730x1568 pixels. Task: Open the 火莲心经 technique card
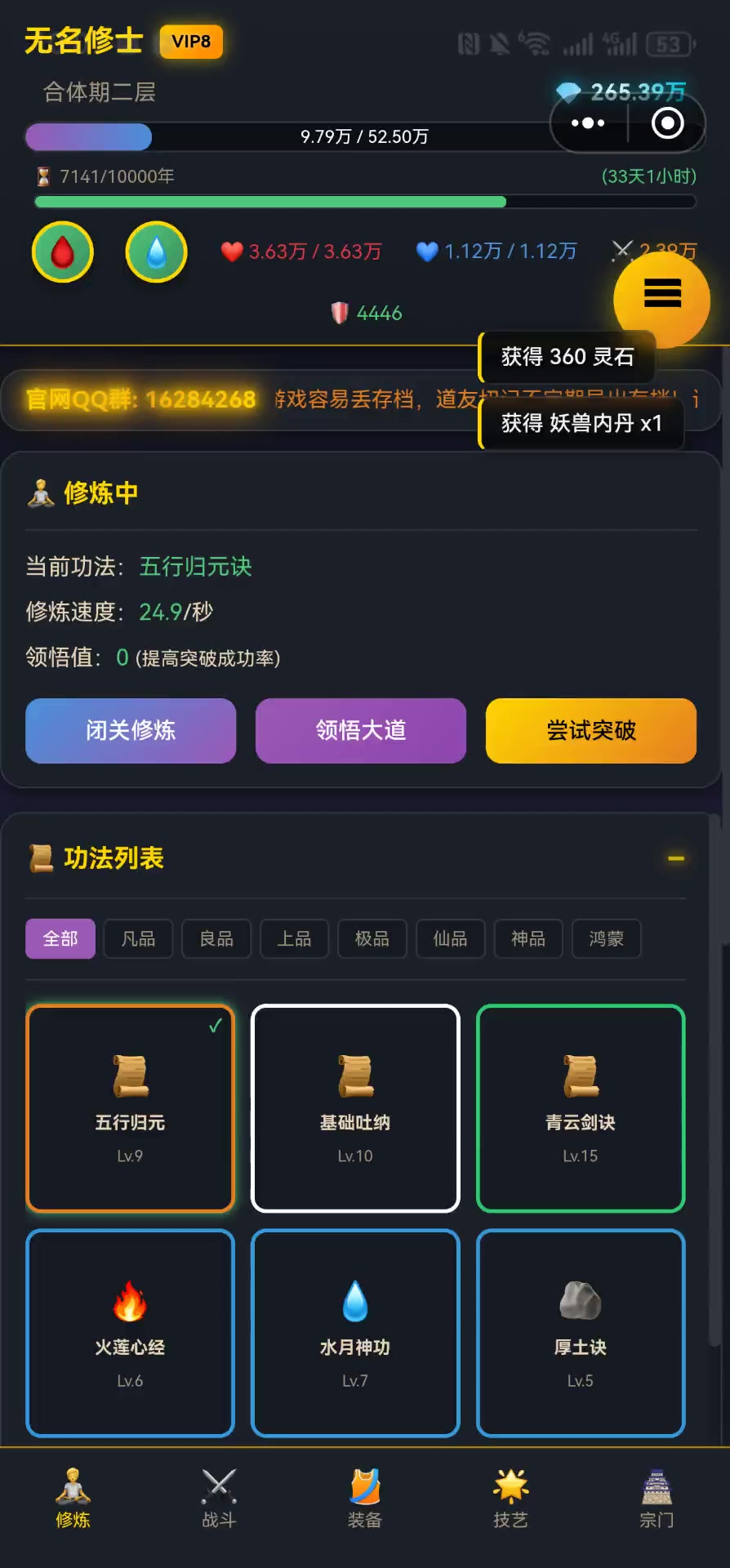click(130, 1333)
